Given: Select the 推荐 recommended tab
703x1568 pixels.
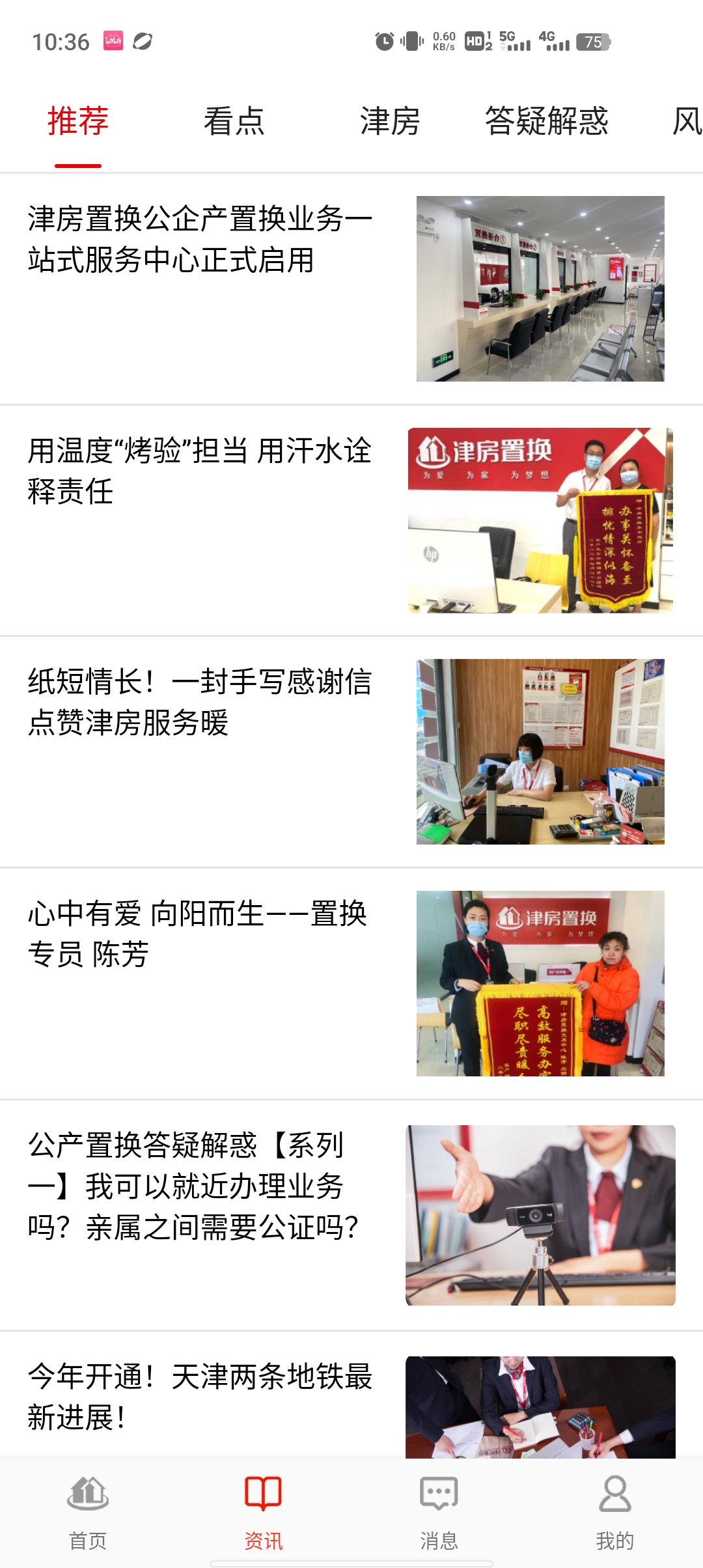Looking at the screenshot, I should click(77, 122).
